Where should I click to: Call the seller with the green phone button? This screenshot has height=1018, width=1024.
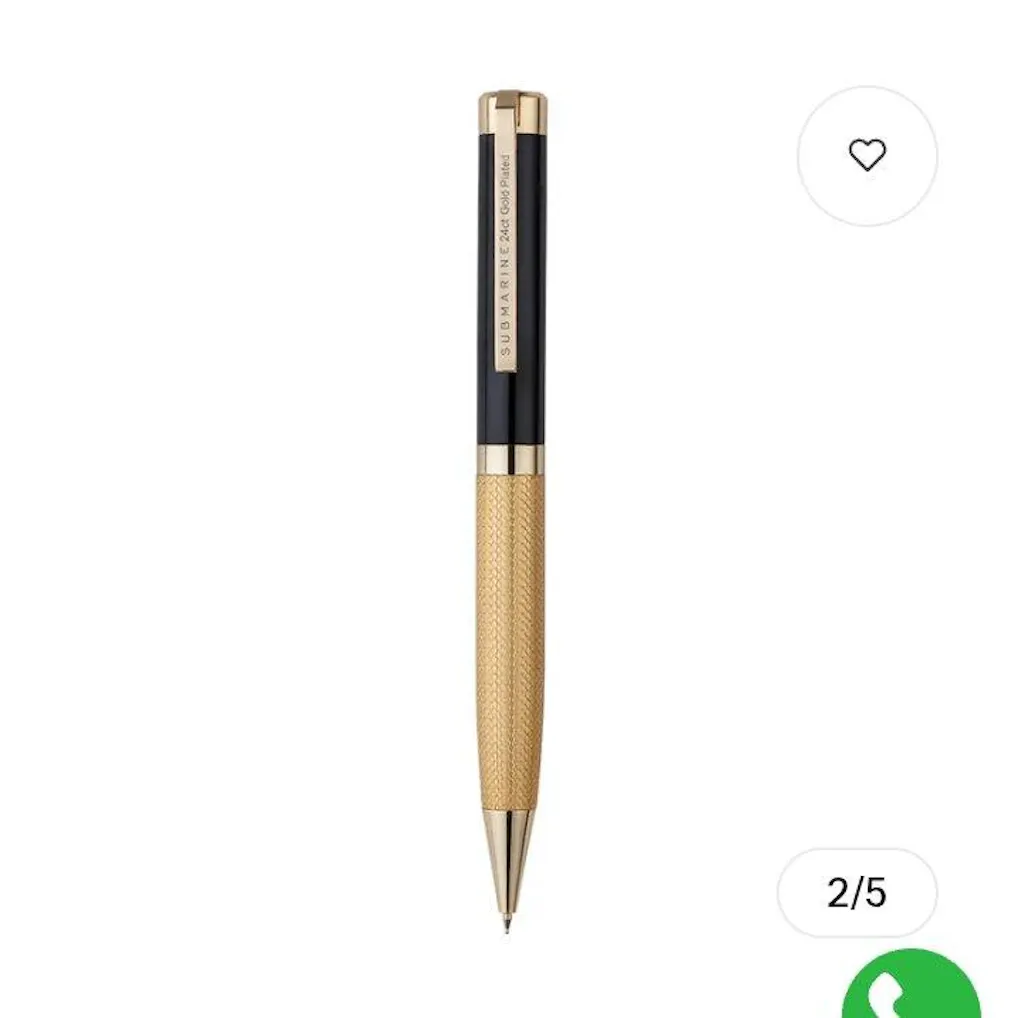(909, 988)
